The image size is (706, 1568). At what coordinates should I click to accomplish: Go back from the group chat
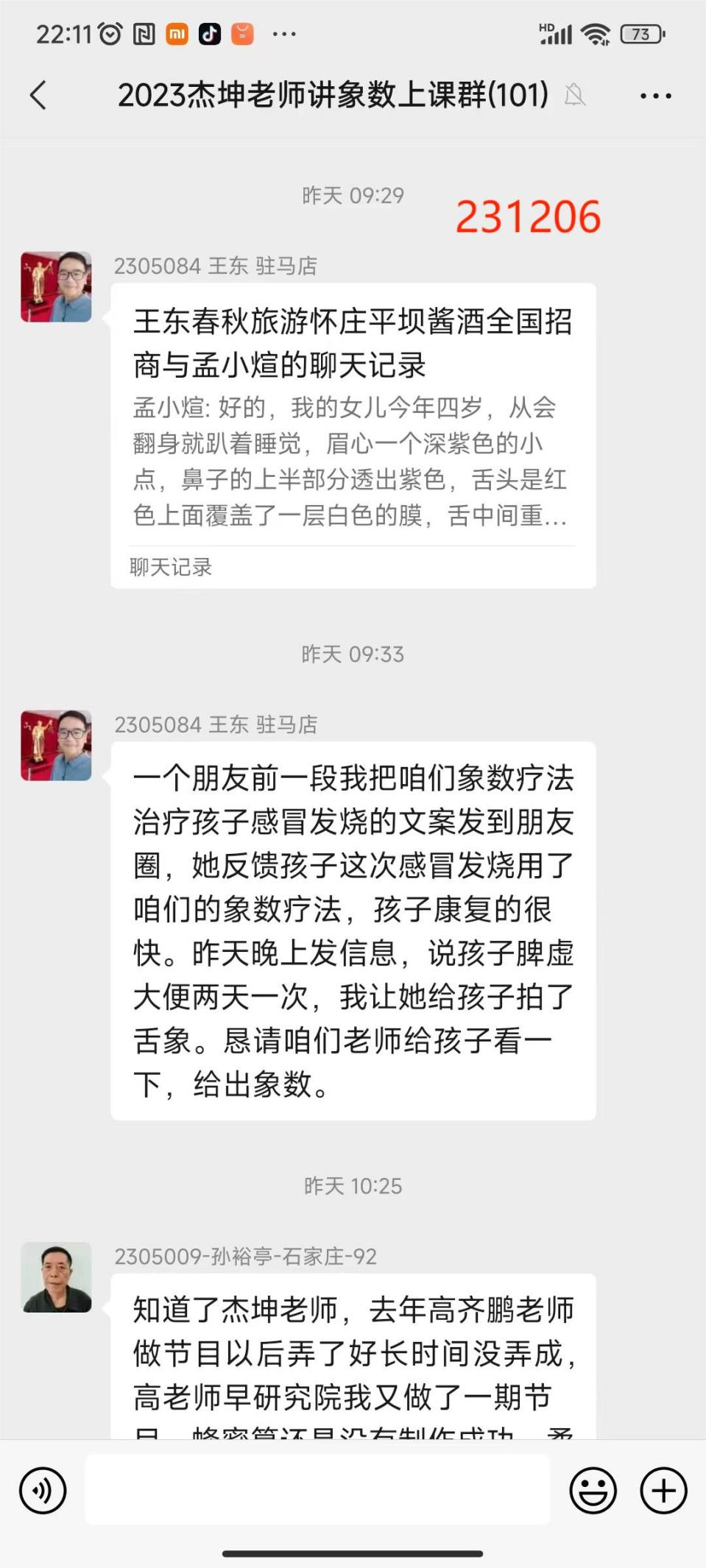[x=38, y=95]
